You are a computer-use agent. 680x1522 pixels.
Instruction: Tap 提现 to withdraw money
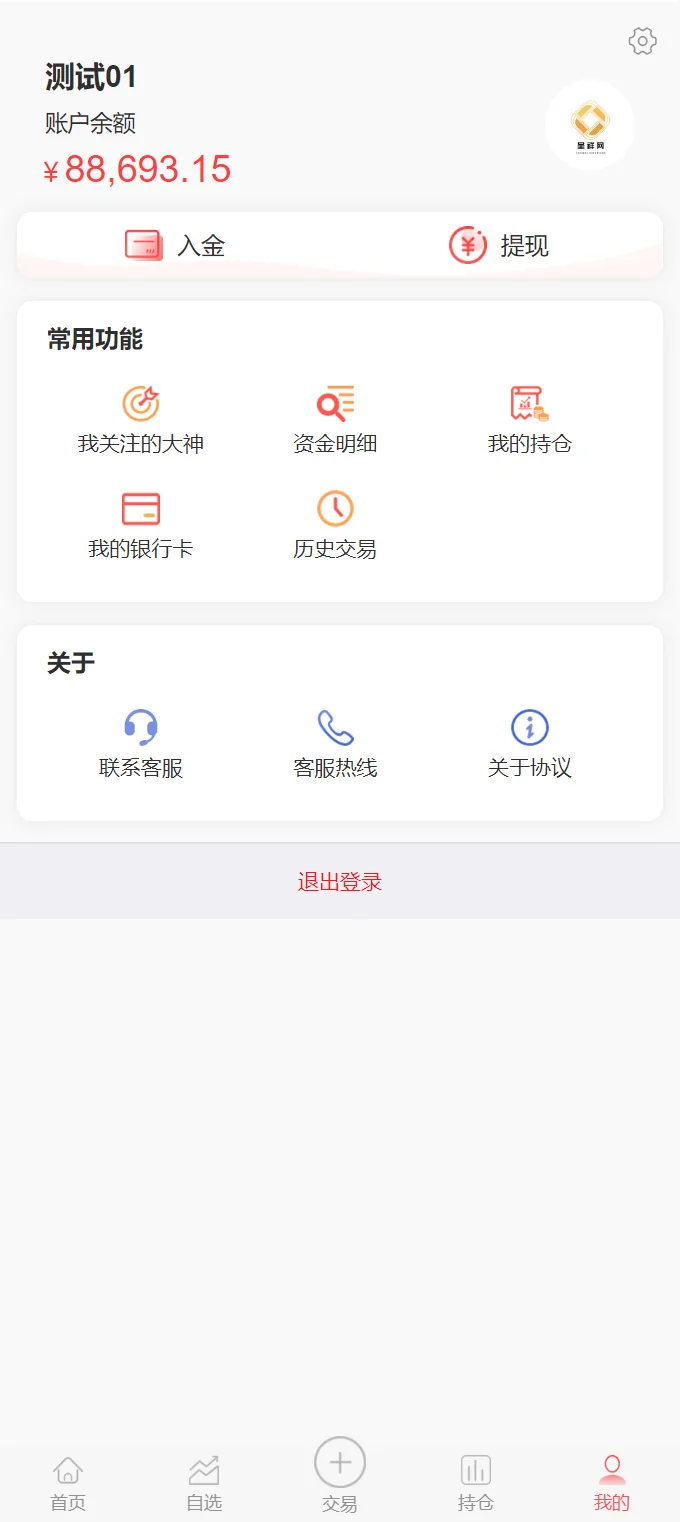point(498,245)
